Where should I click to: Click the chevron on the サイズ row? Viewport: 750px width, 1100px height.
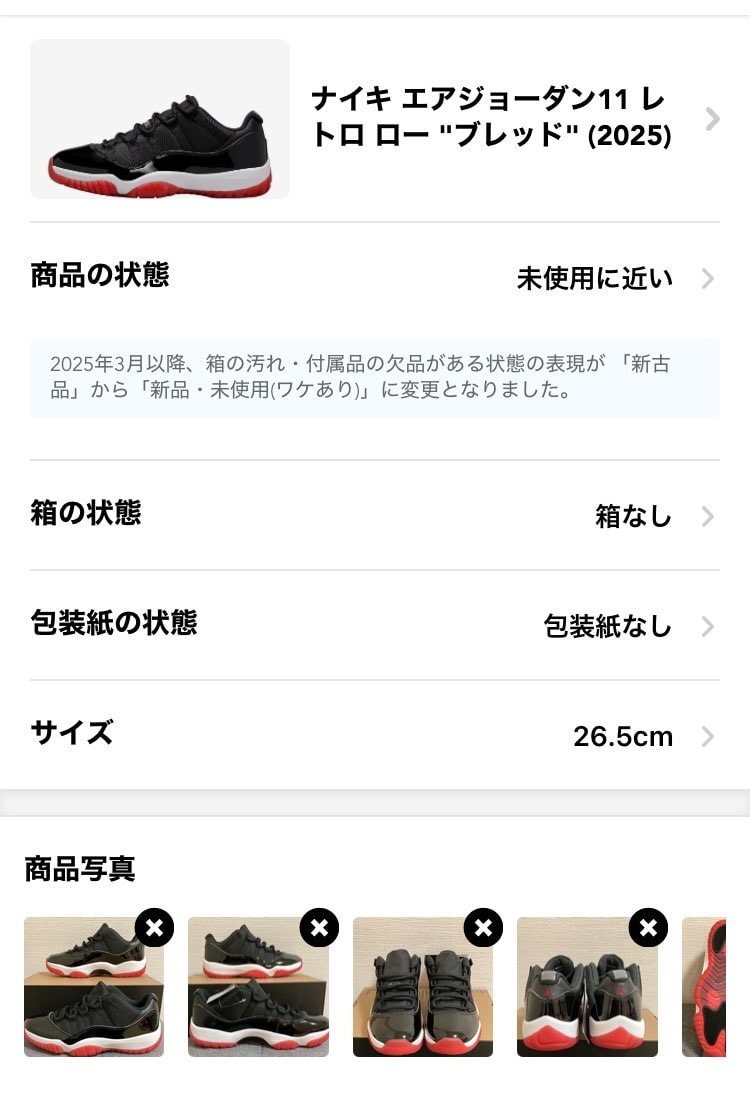coord(707,737)
